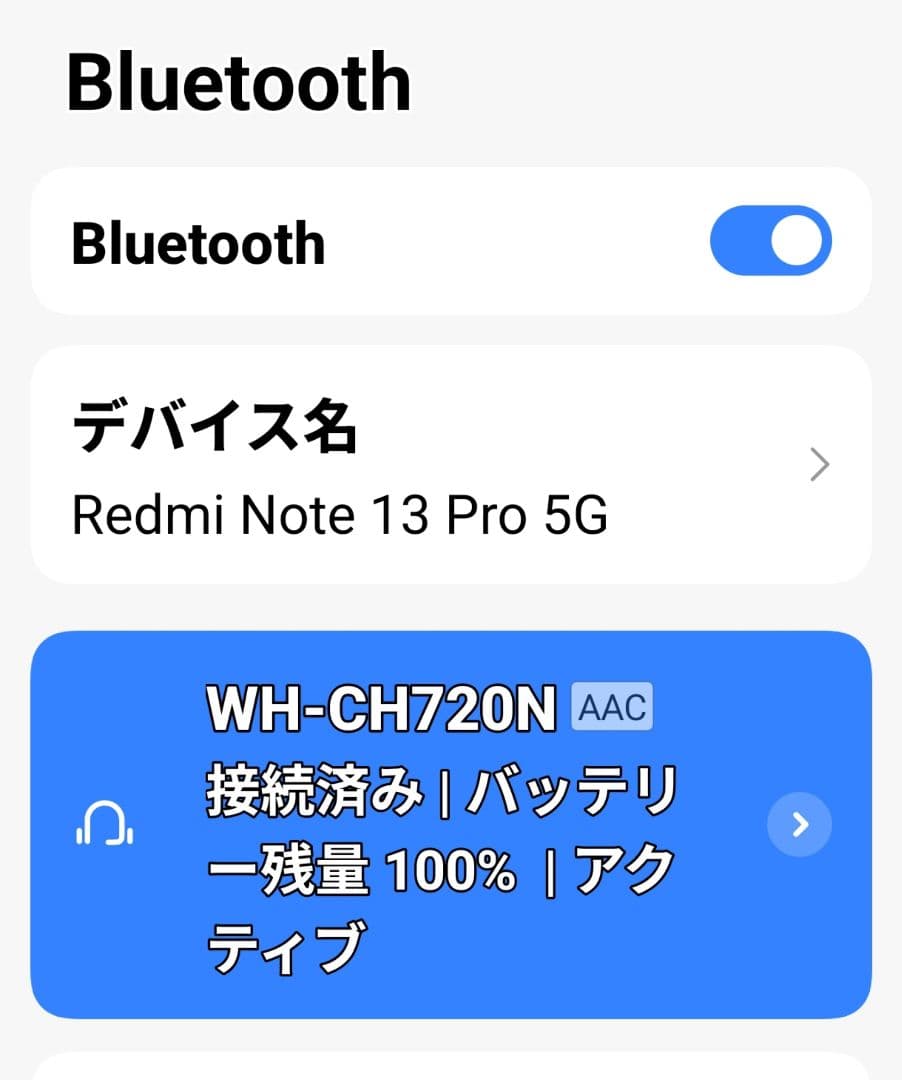Click the 接続済み status text

(x=310, y=788)
